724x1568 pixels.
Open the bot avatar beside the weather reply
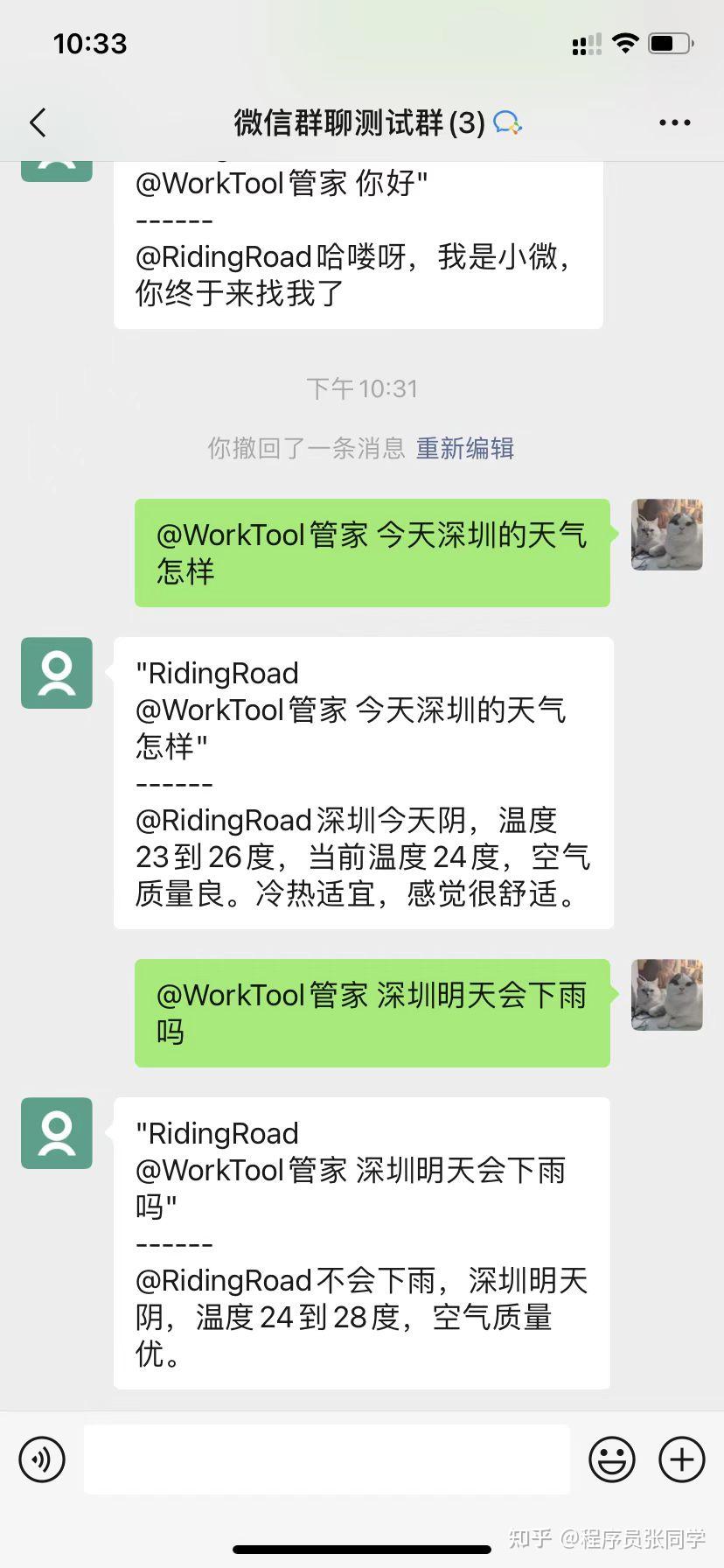click(x=57, y=673)
